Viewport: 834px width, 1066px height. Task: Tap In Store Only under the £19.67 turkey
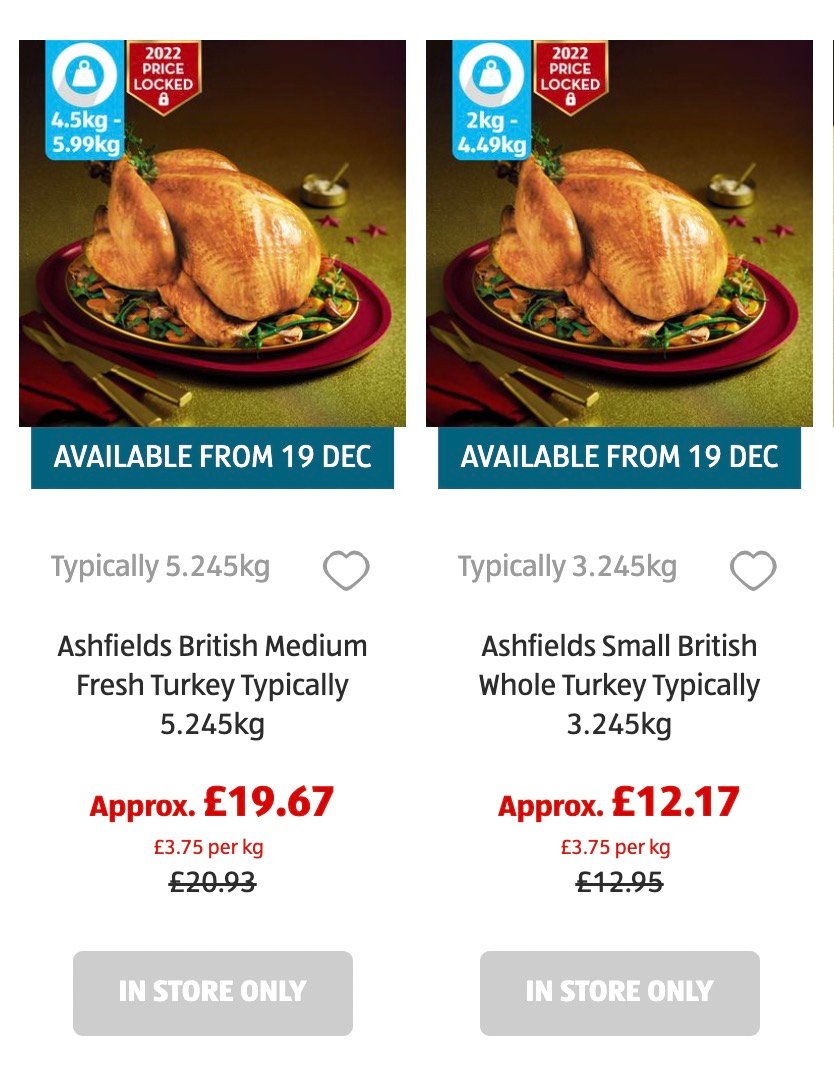[212, 992]
